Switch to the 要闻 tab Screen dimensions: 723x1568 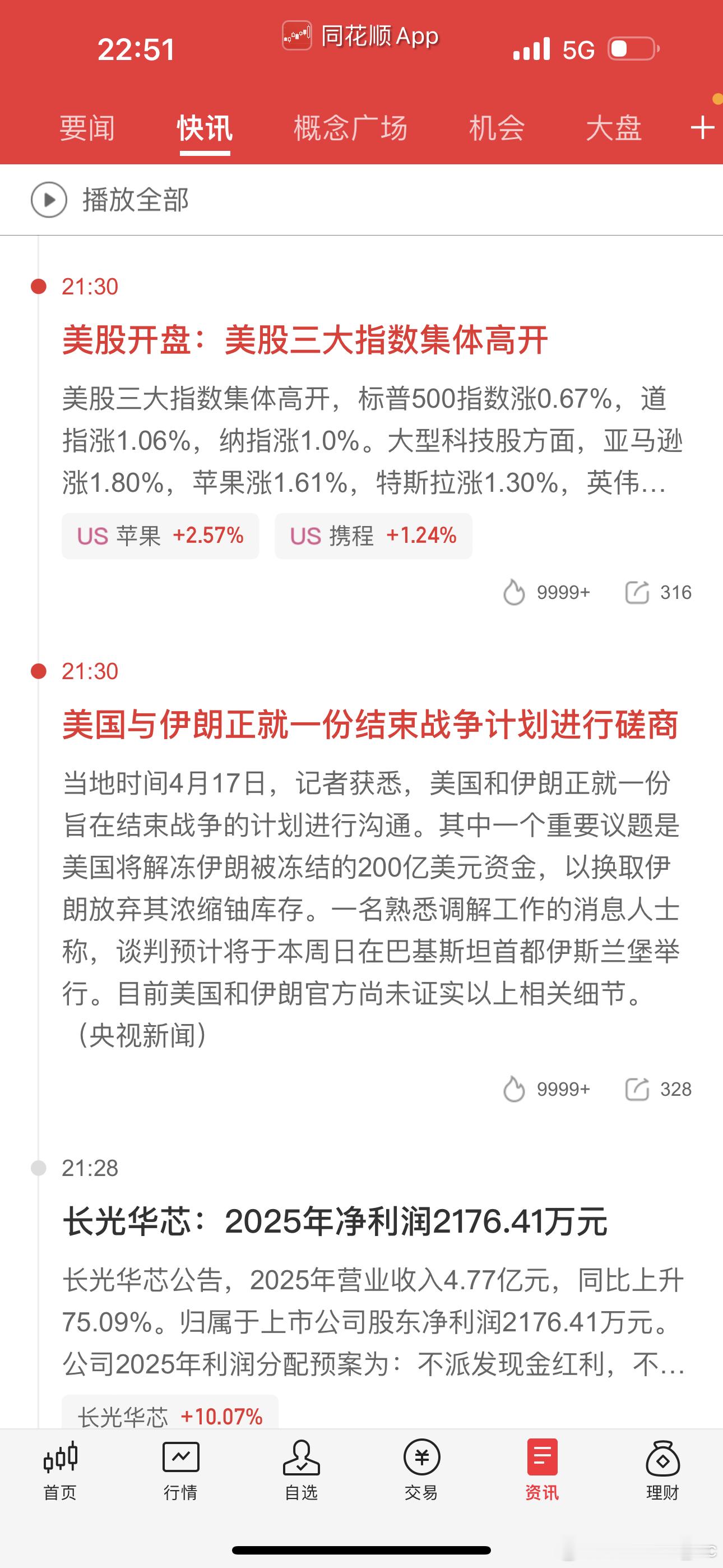(x=86, y=128)
